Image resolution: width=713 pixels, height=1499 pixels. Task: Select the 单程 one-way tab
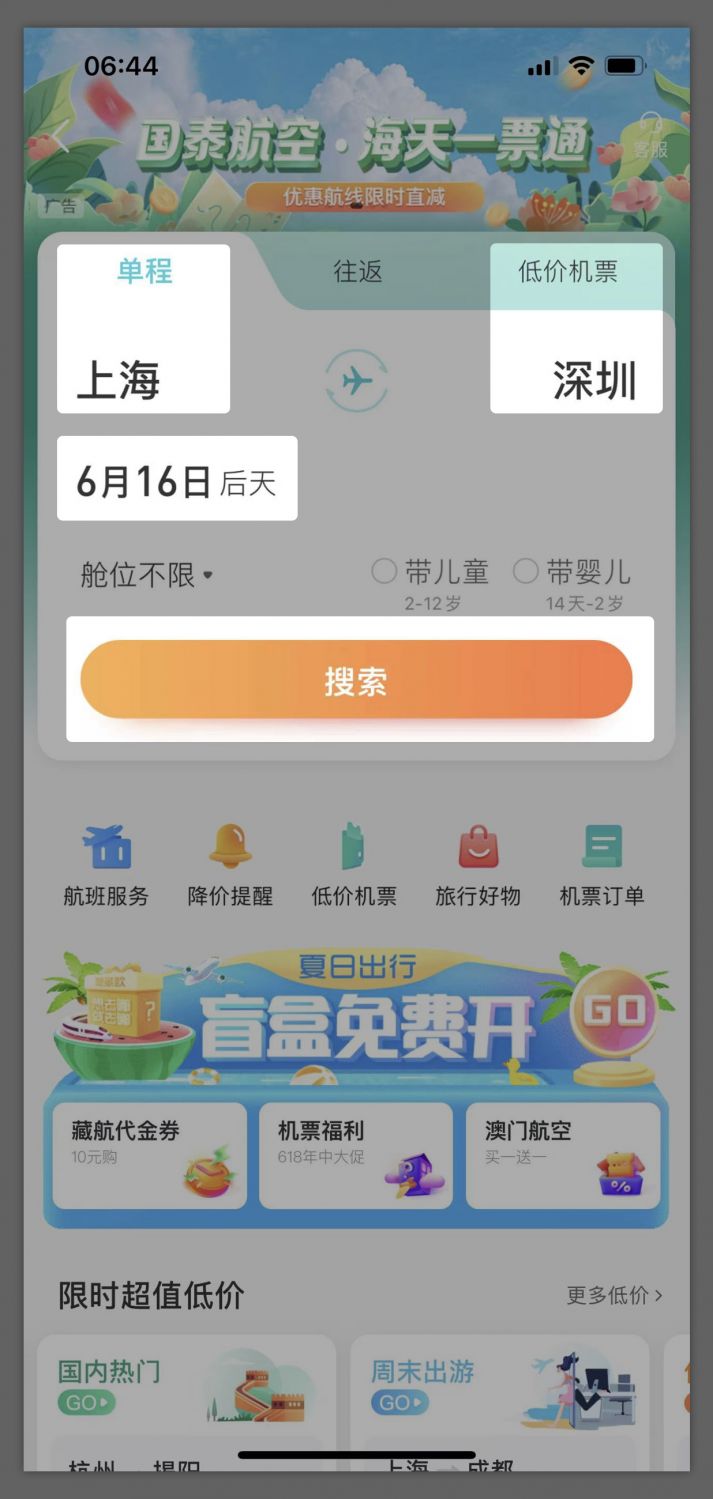click(144, 271)
